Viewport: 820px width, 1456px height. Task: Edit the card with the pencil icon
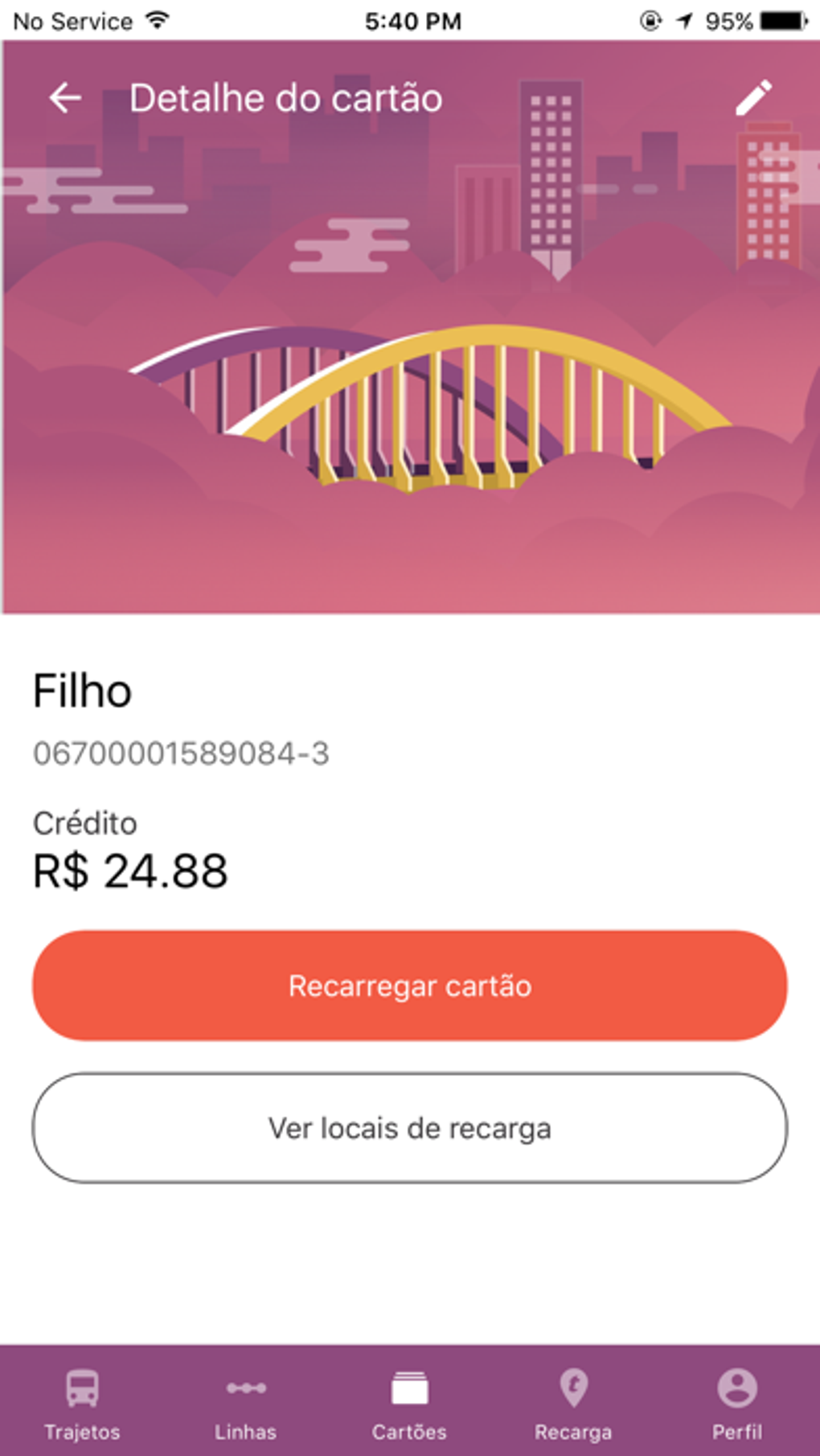tap(753, 98)
